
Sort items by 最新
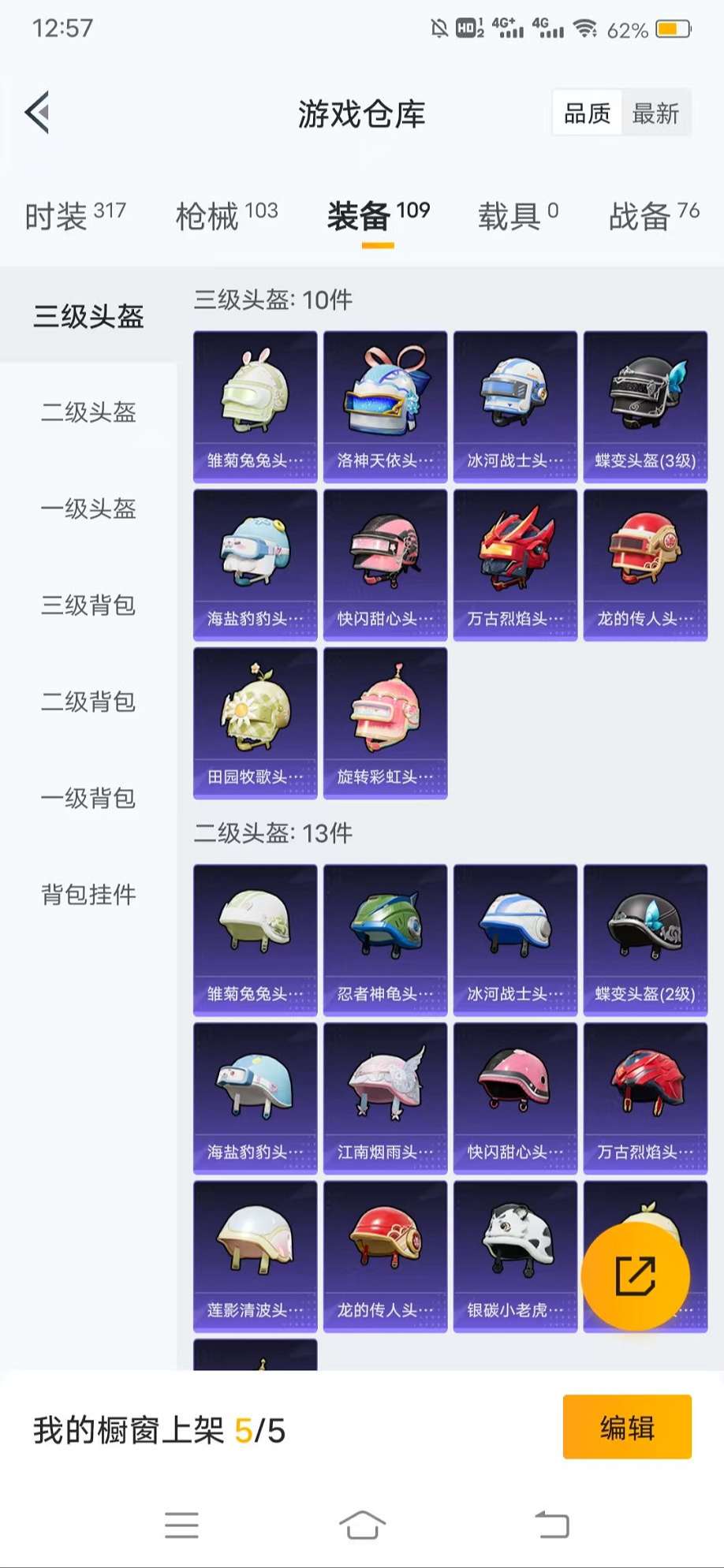coord(655,114)
